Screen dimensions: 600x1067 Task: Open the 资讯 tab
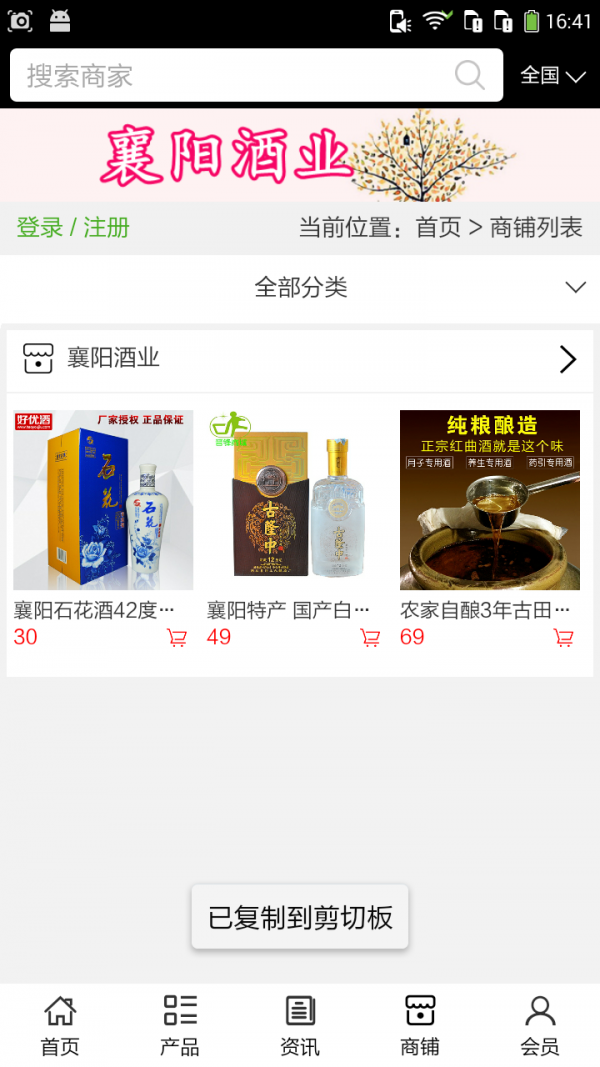(x=300, y=1025)
